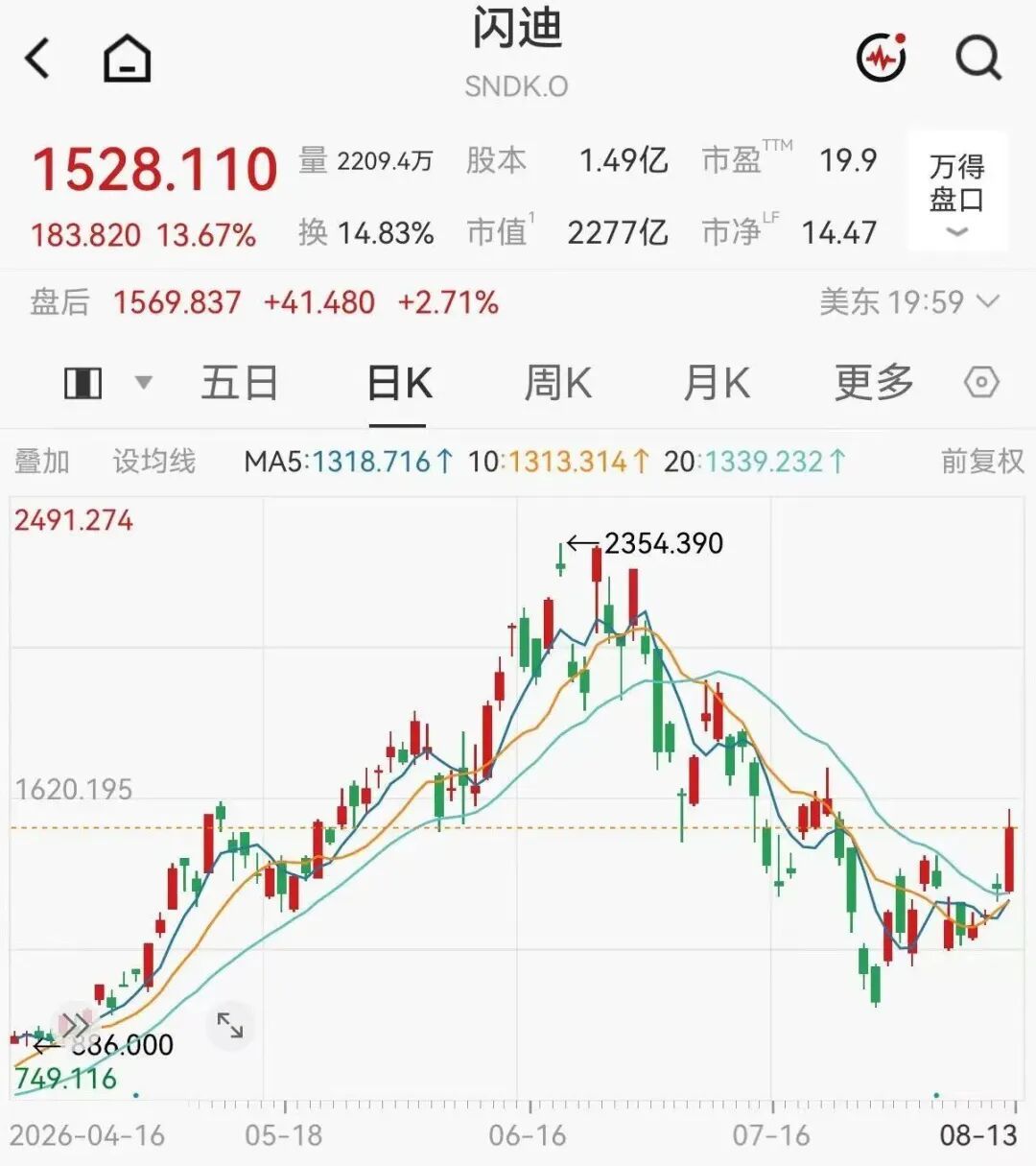Expand the 万得盘口 panel
Image resolution: width=1036 pixels, height=1166 pixels.
point(957,193)
